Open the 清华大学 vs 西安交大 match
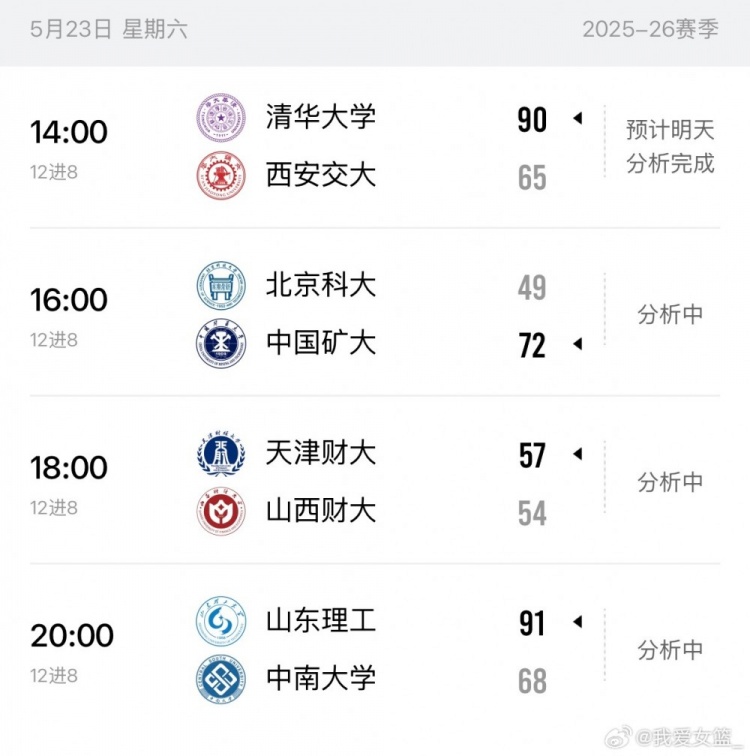This screenshot has height=756, width=750. pos(375,147)
